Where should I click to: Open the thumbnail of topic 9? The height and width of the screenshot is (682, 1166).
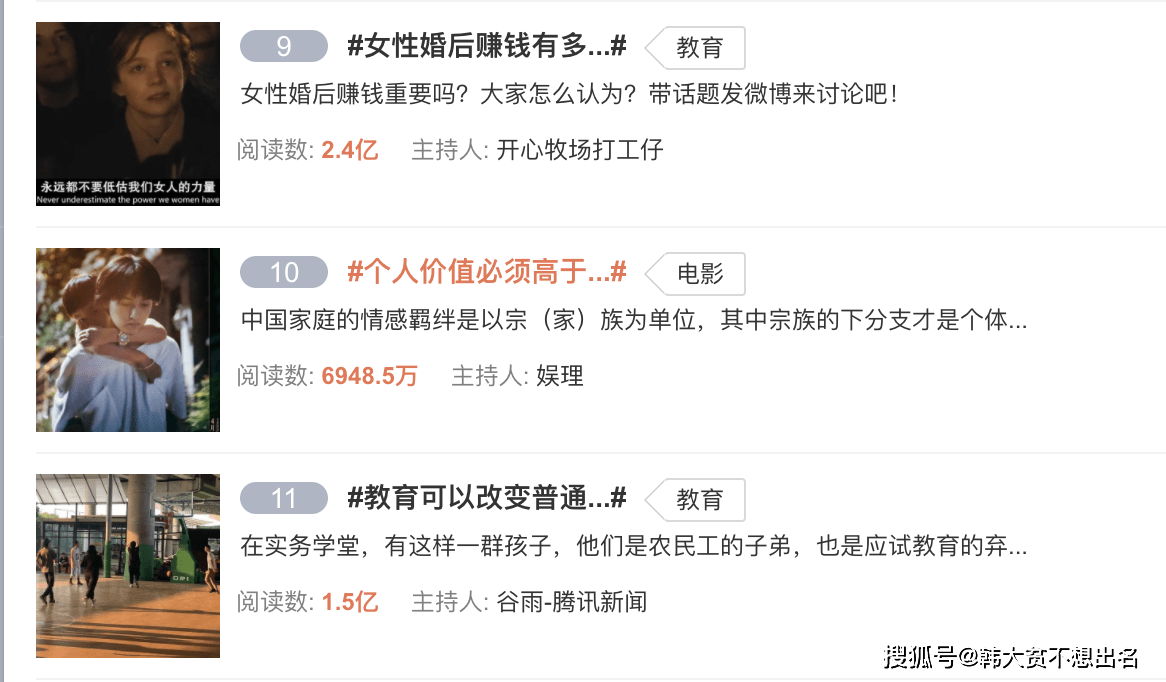point(128,114)
